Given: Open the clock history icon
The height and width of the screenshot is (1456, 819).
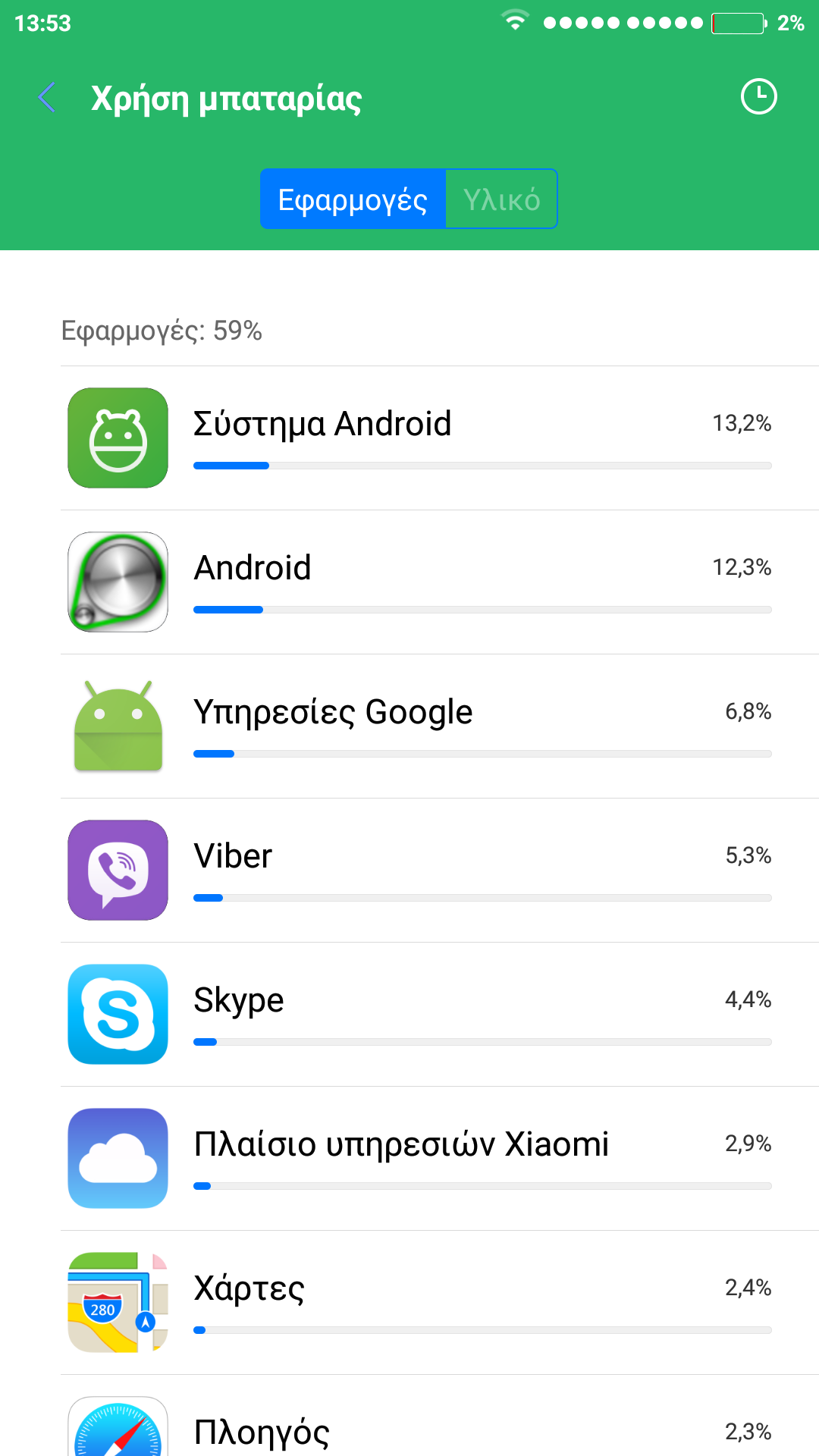Looking at the screenshot, I should click(758, 97).
